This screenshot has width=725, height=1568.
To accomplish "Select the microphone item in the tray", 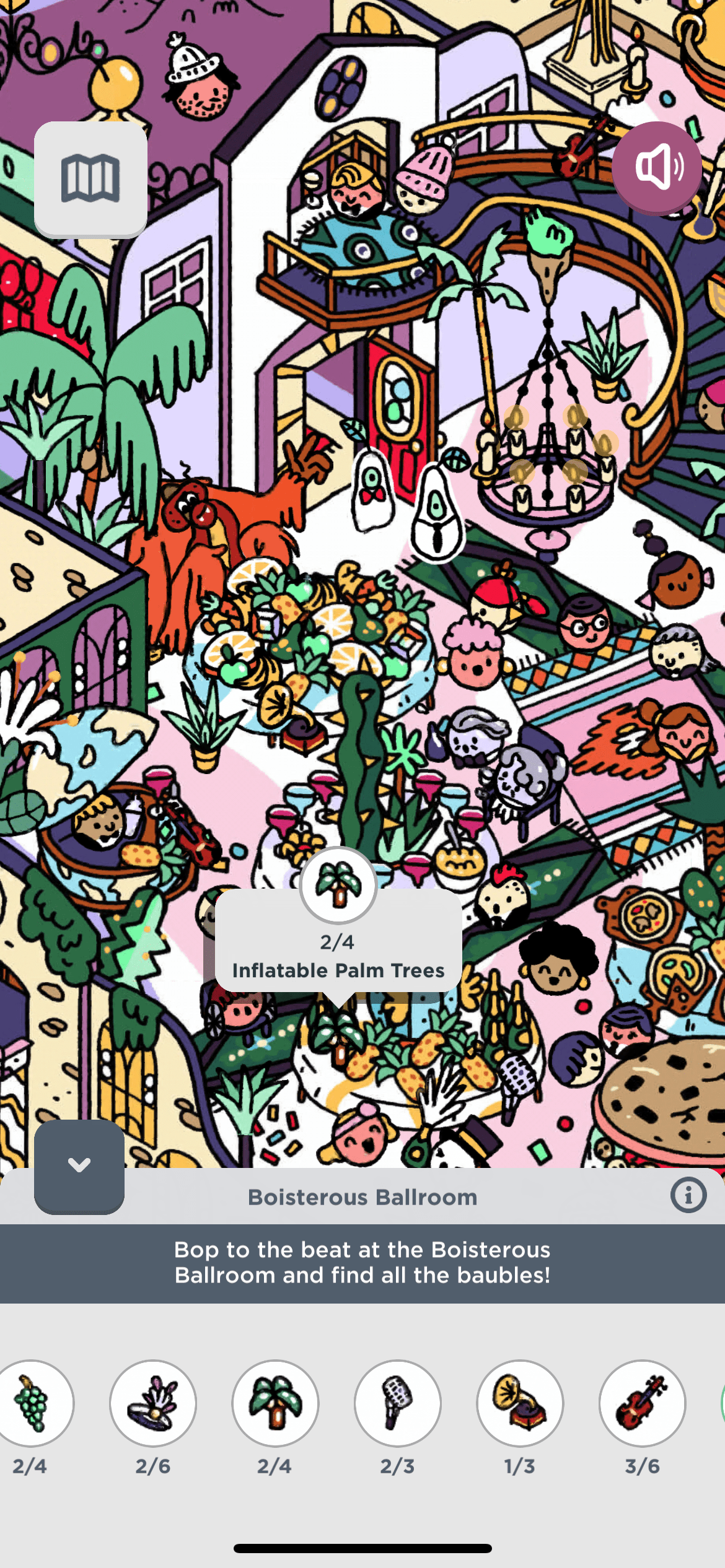I will [397, 1403].
